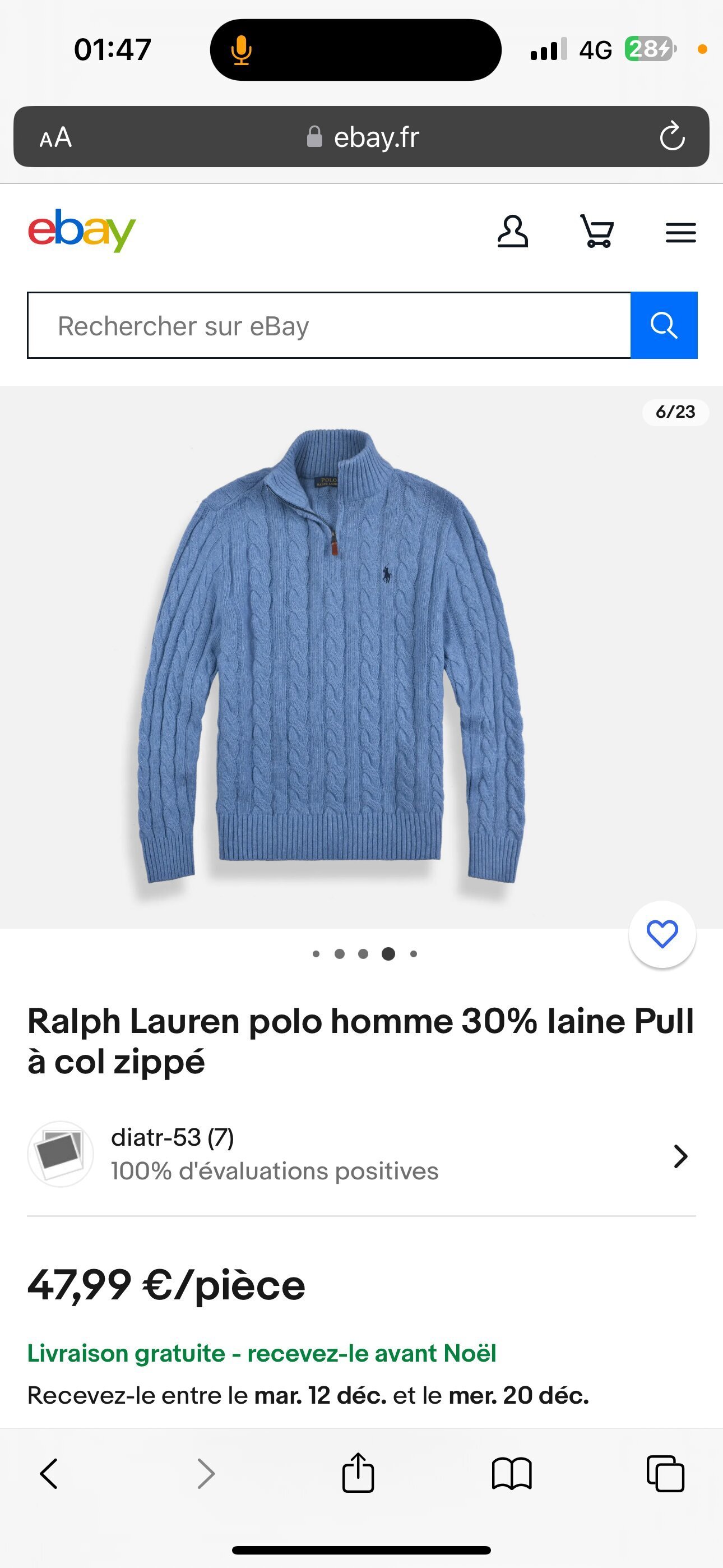This screenshot has width=723, height=1568.
Task: Open seller diatr-53 profile row
Action: click(x=361, y=1154)
